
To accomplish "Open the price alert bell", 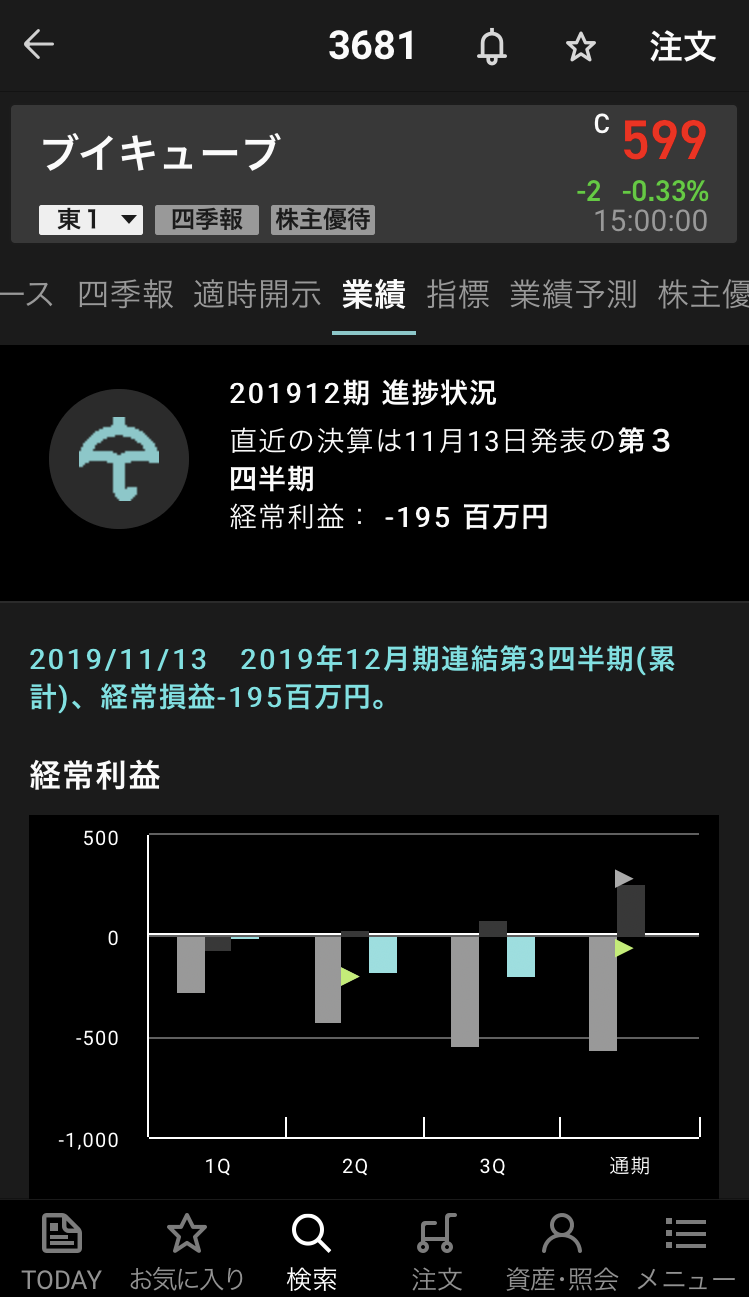I will pyautogui.click(x=491, y=47).
